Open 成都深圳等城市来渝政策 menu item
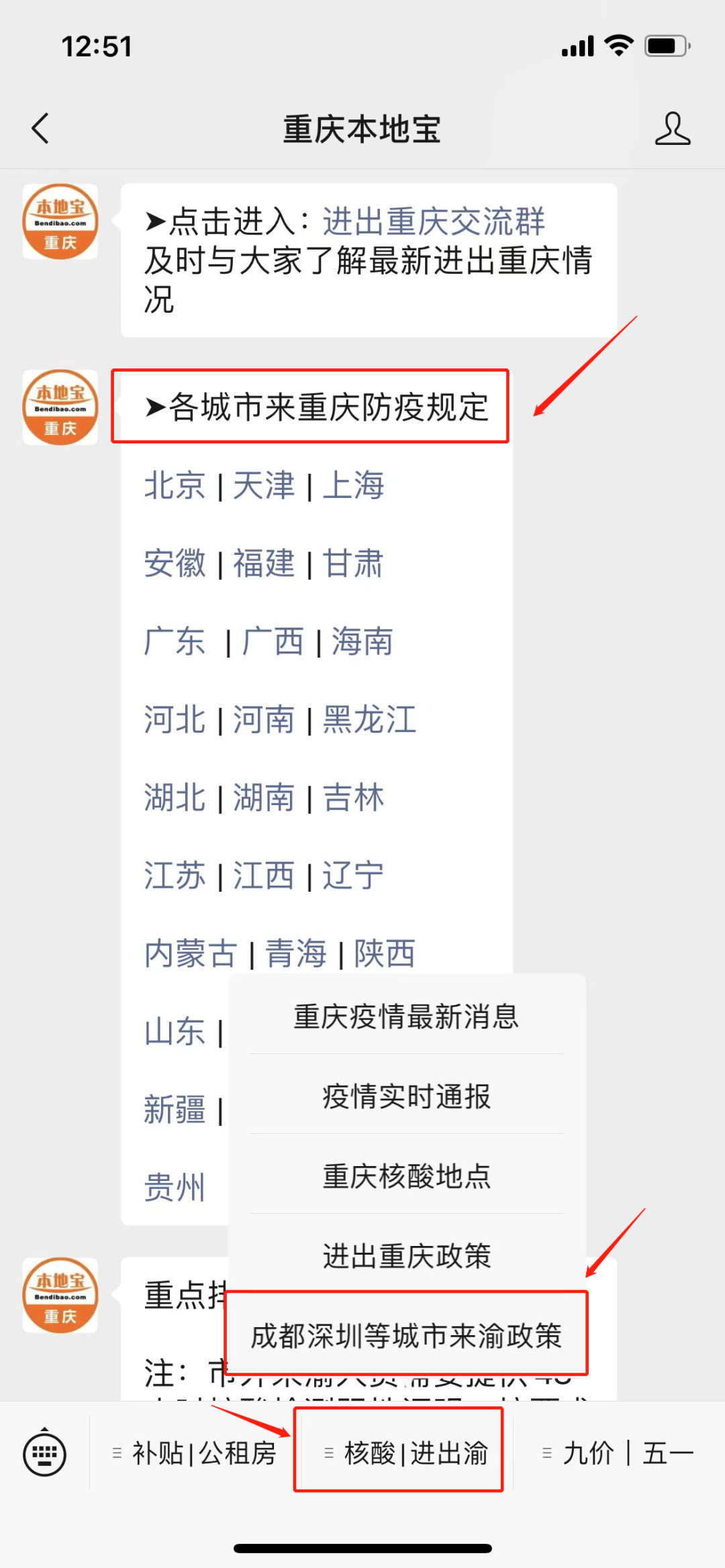The image size is (725, 1568). 407,1335
